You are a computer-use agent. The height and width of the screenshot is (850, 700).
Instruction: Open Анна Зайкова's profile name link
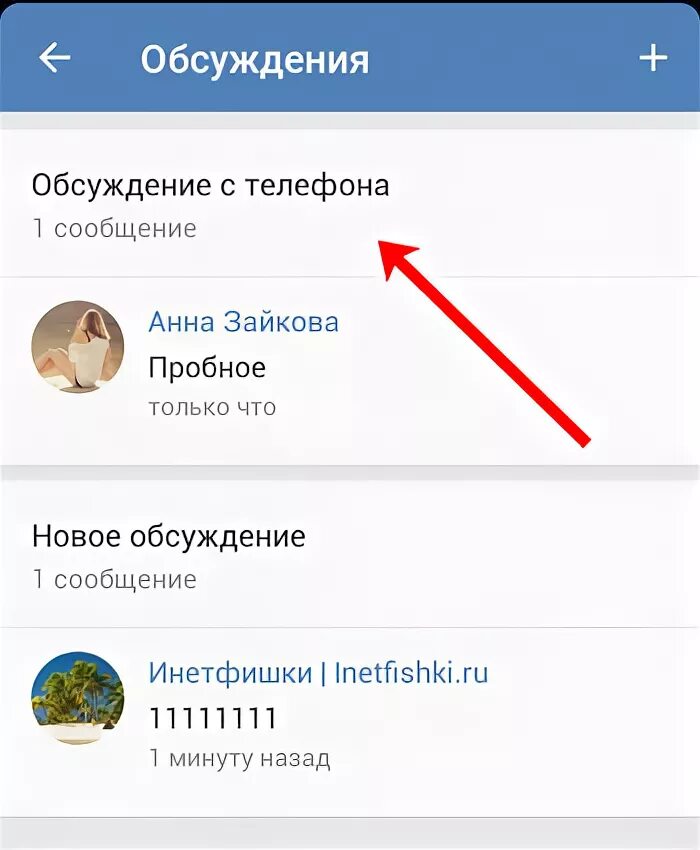243,322
